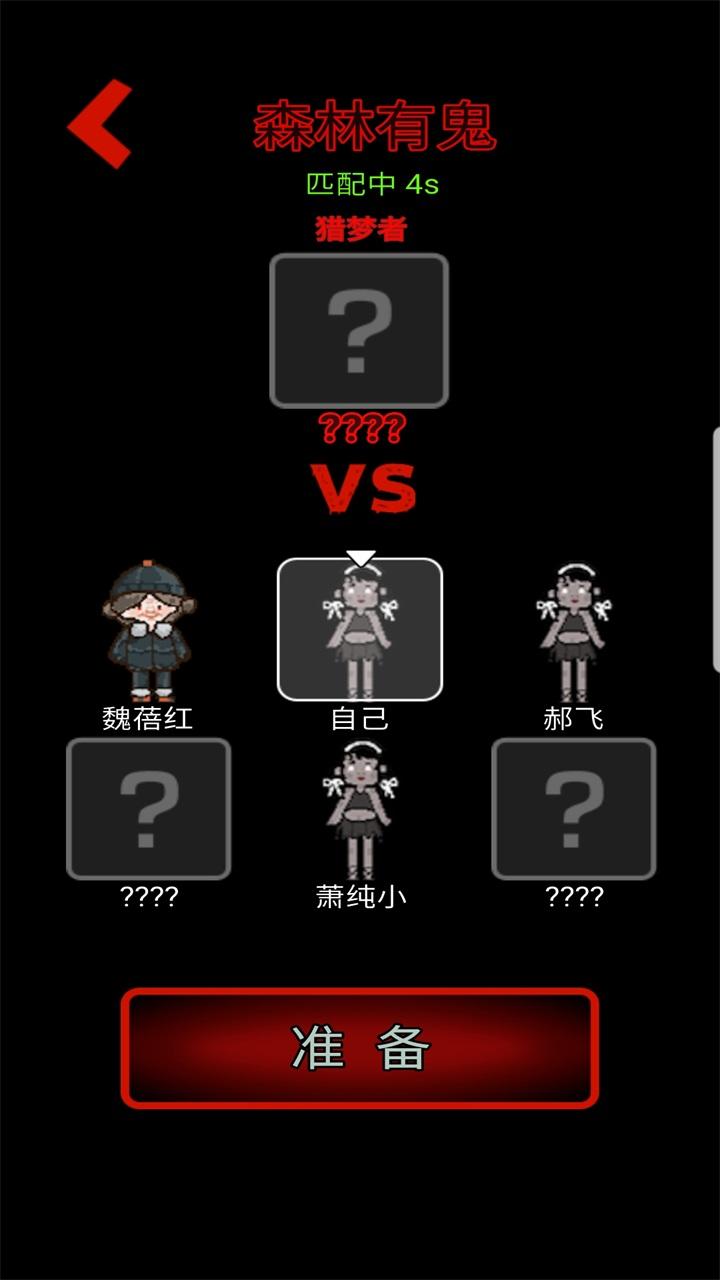Expand the ???? label under the right slot
The image size is (720, 1280).
tap(570, 898)
